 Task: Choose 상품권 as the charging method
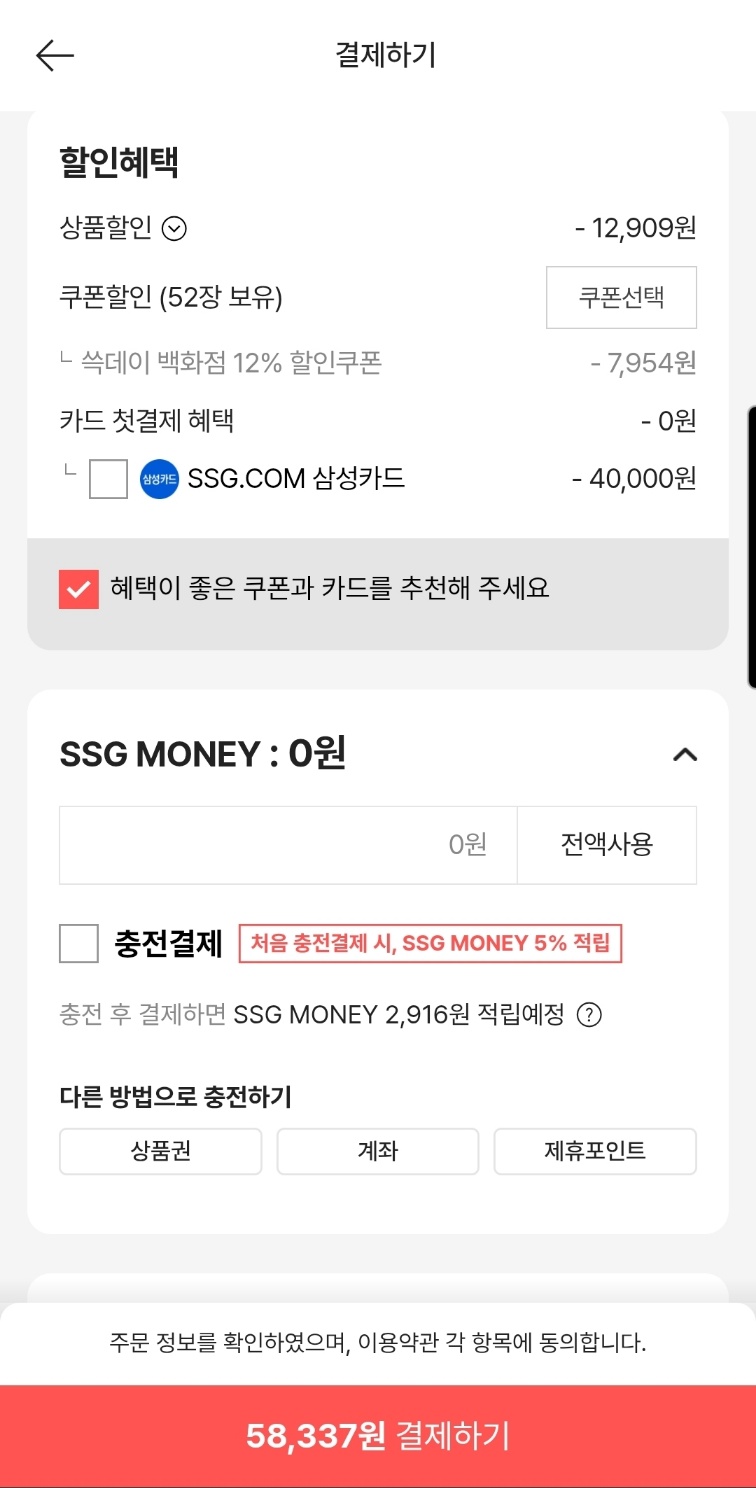point(161,1151)
